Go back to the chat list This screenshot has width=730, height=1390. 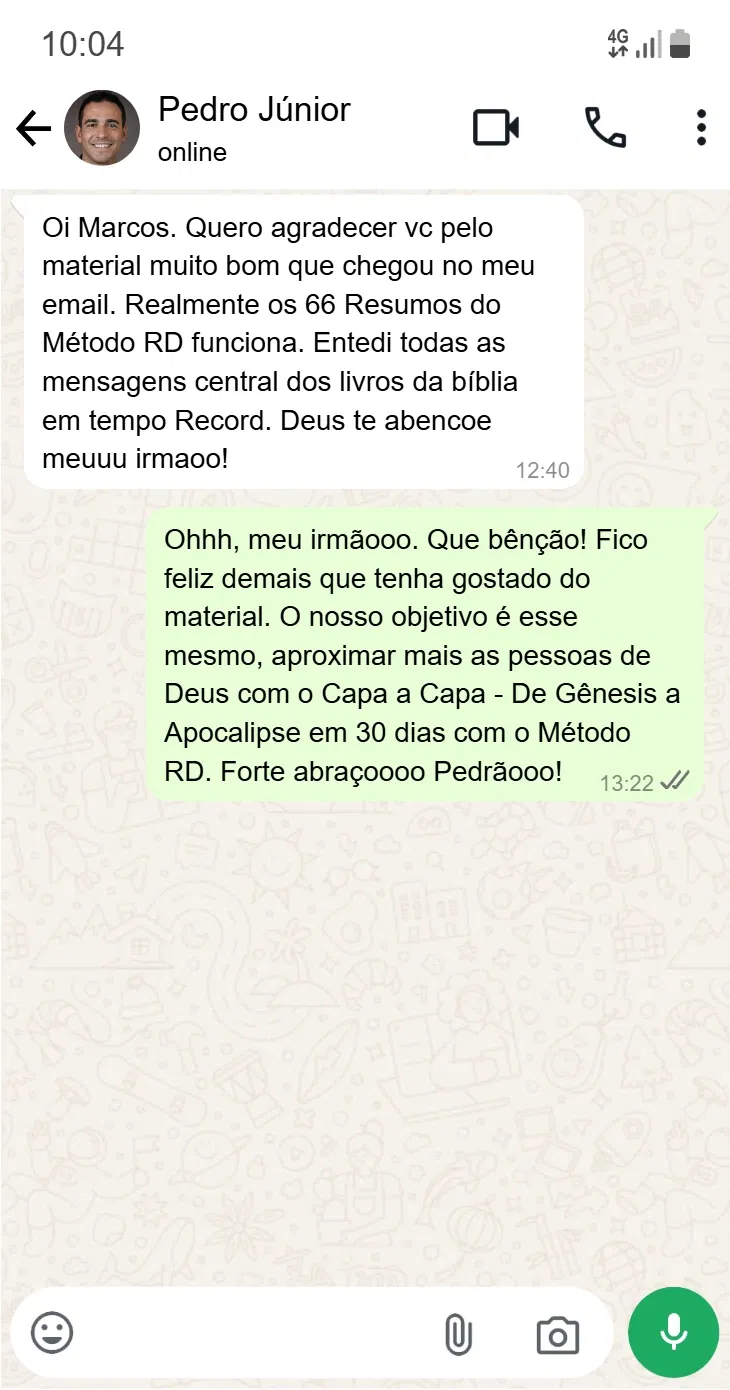(33, 129)
